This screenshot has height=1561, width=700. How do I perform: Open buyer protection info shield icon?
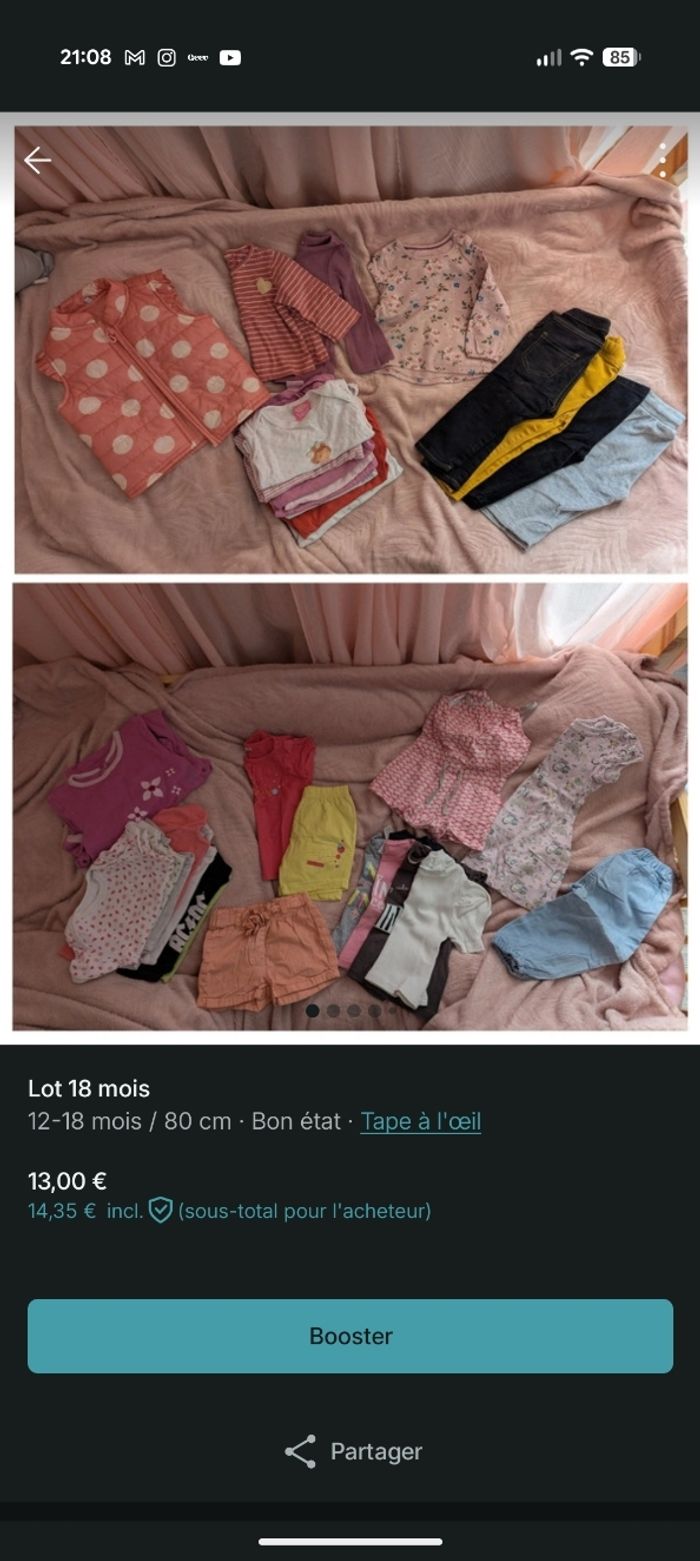point(160,1211)
